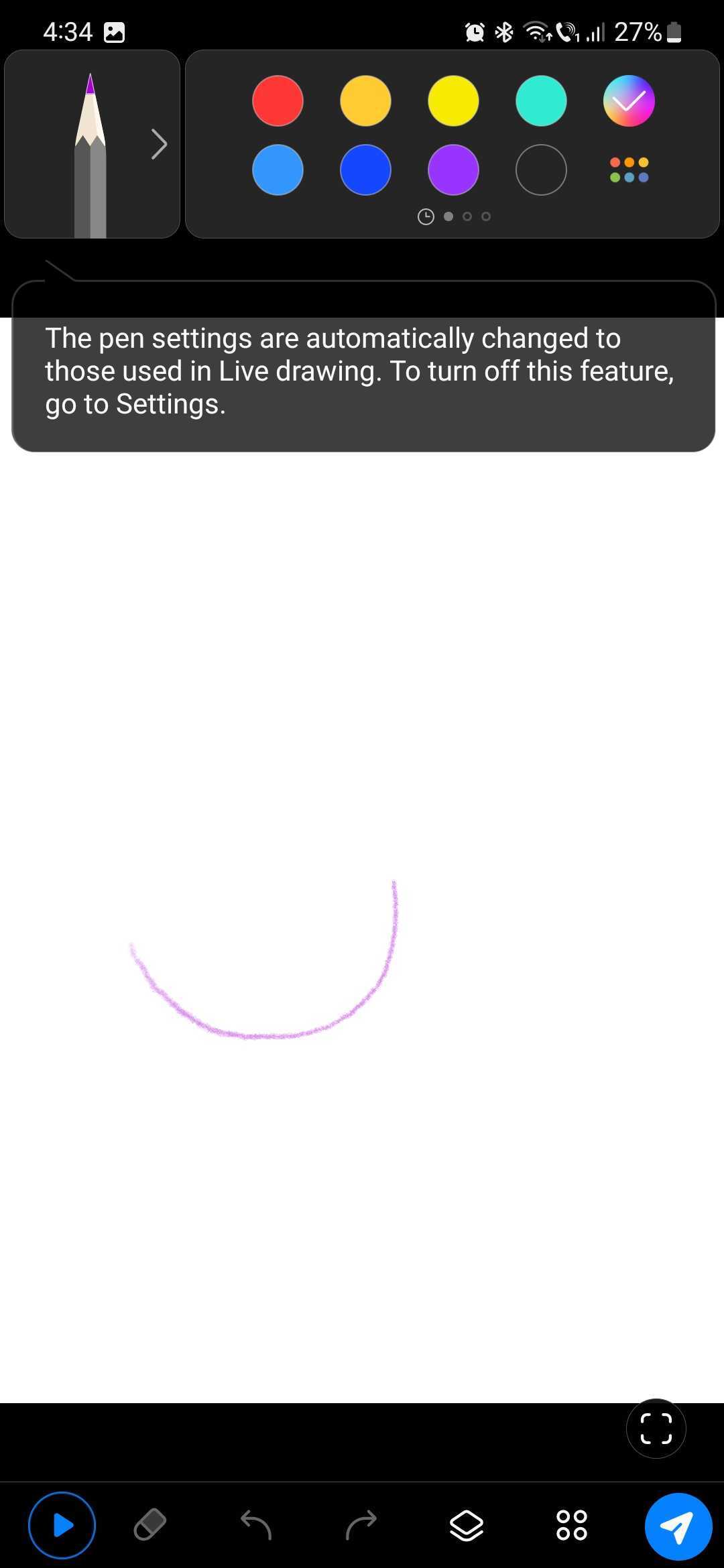Screen dimensions: 724x1568
Task: Send the drawing with the paper plane
Action: (678, 1526)
